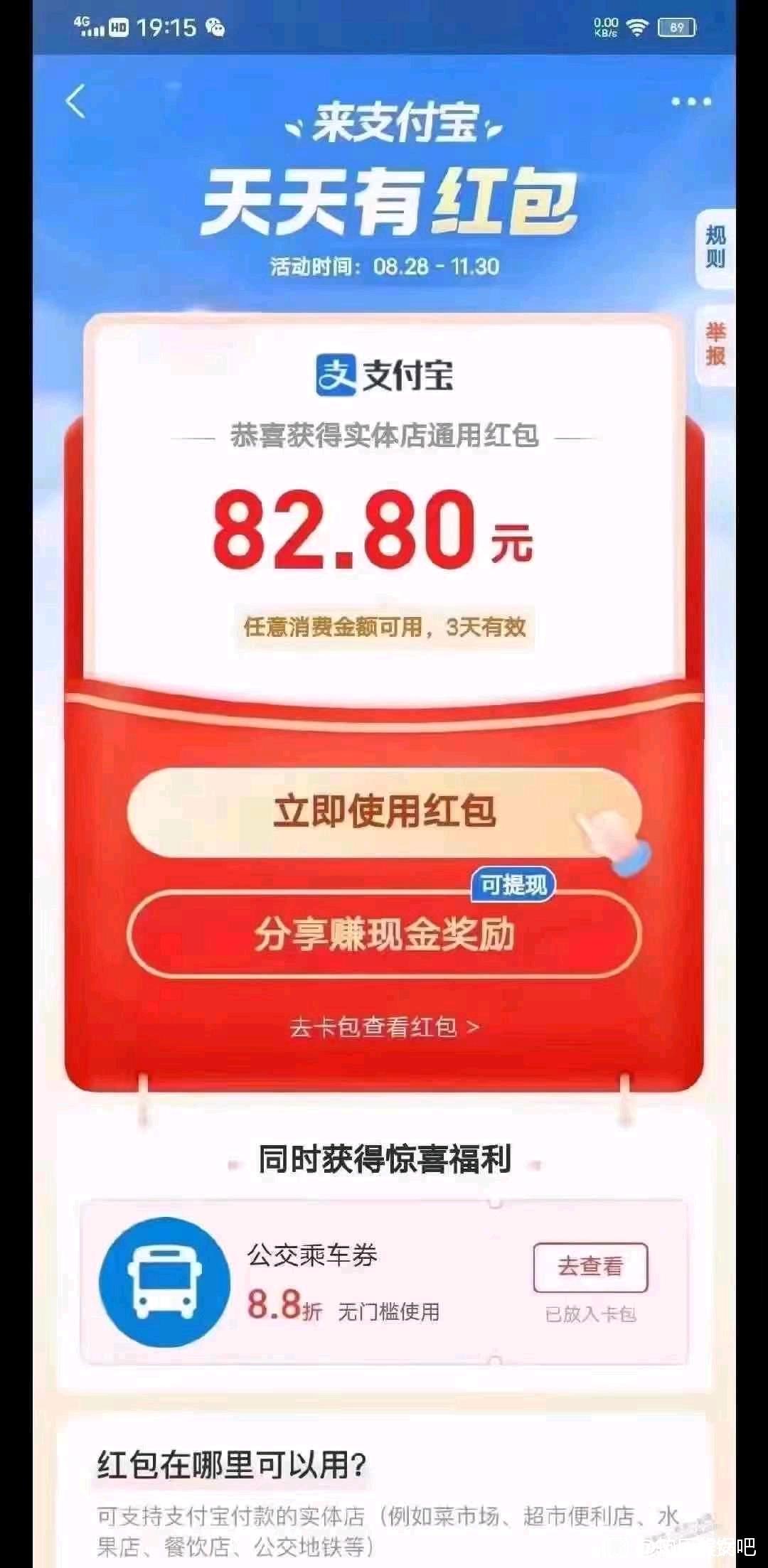Tap 立即使用红包 to use red packet
This screenshot has height=1568, width=768.
tap(384, 812)
